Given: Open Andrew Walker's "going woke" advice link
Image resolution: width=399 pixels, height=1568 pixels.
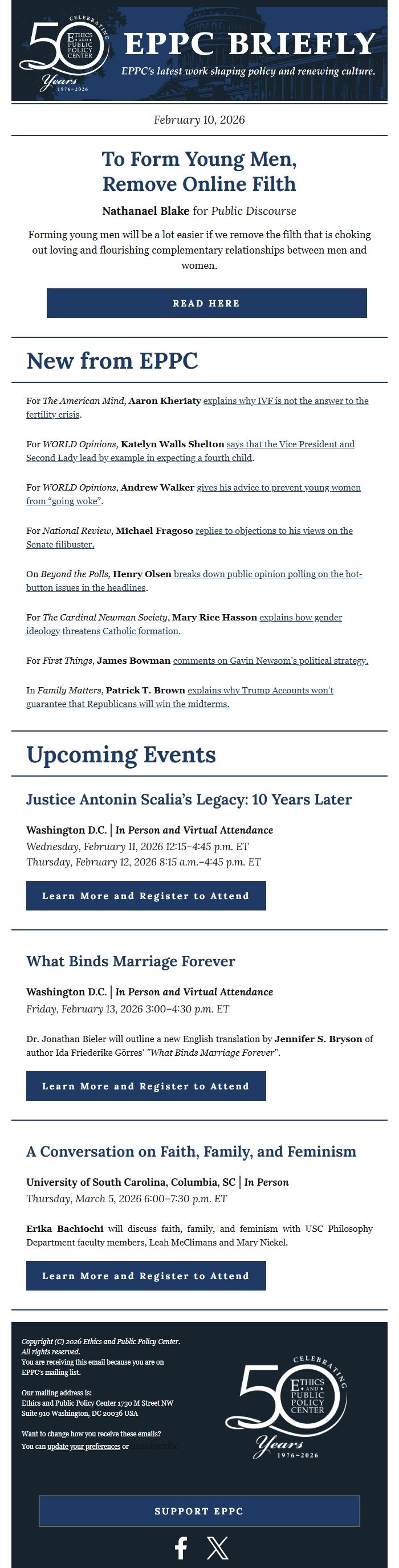Looking at the screenshot, I should 278,488.
